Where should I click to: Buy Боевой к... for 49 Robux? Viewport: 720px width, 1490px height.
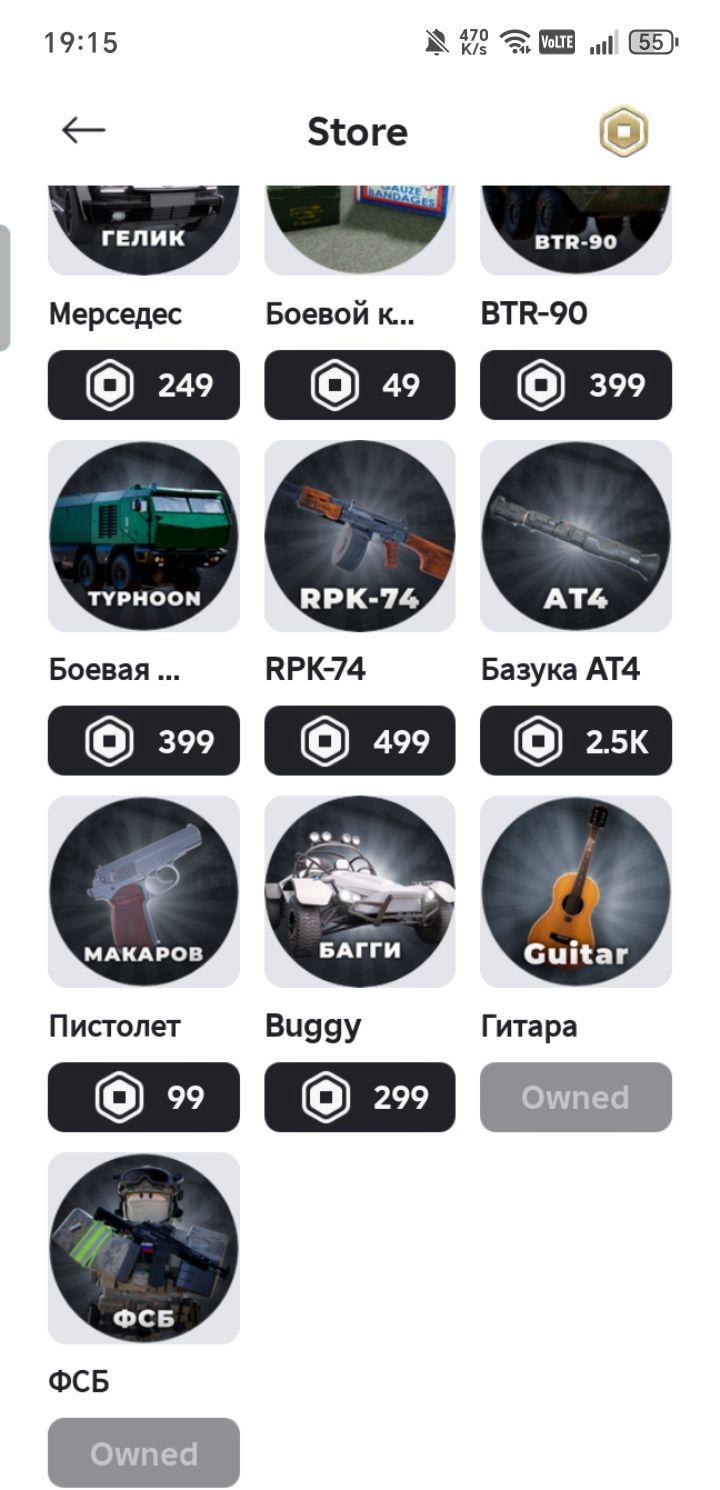pyautogui.click(x=360, y=385)
